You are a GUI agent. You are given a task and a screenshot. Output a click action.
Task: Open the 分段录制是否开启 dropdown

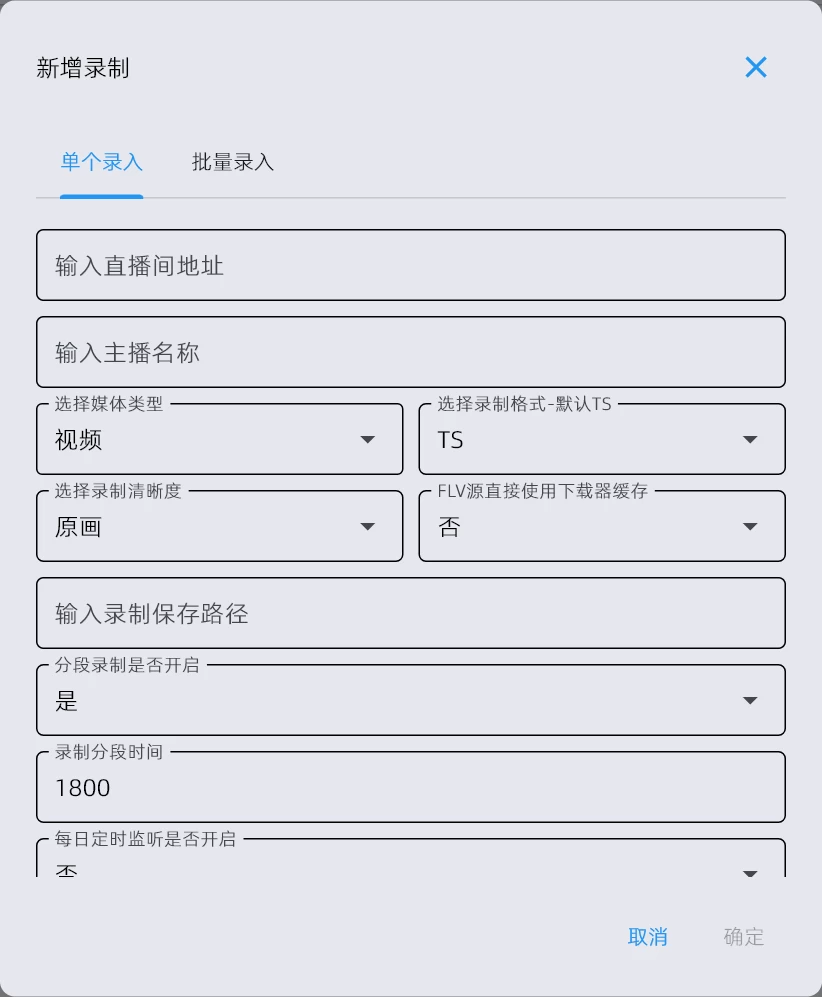[410, 701]
